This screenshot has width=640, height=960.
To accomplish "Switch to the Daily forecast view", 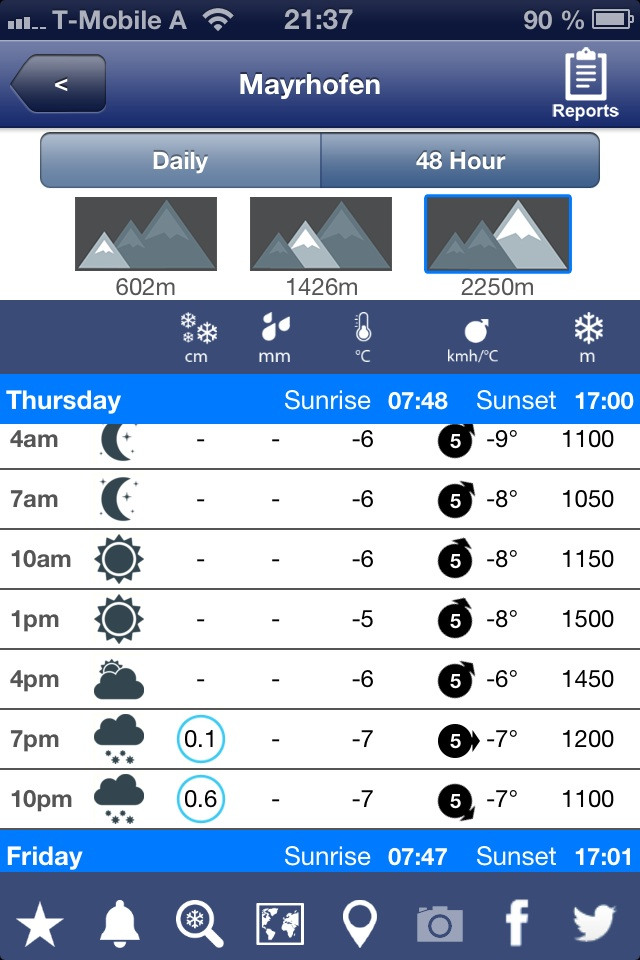I will 180,161.
